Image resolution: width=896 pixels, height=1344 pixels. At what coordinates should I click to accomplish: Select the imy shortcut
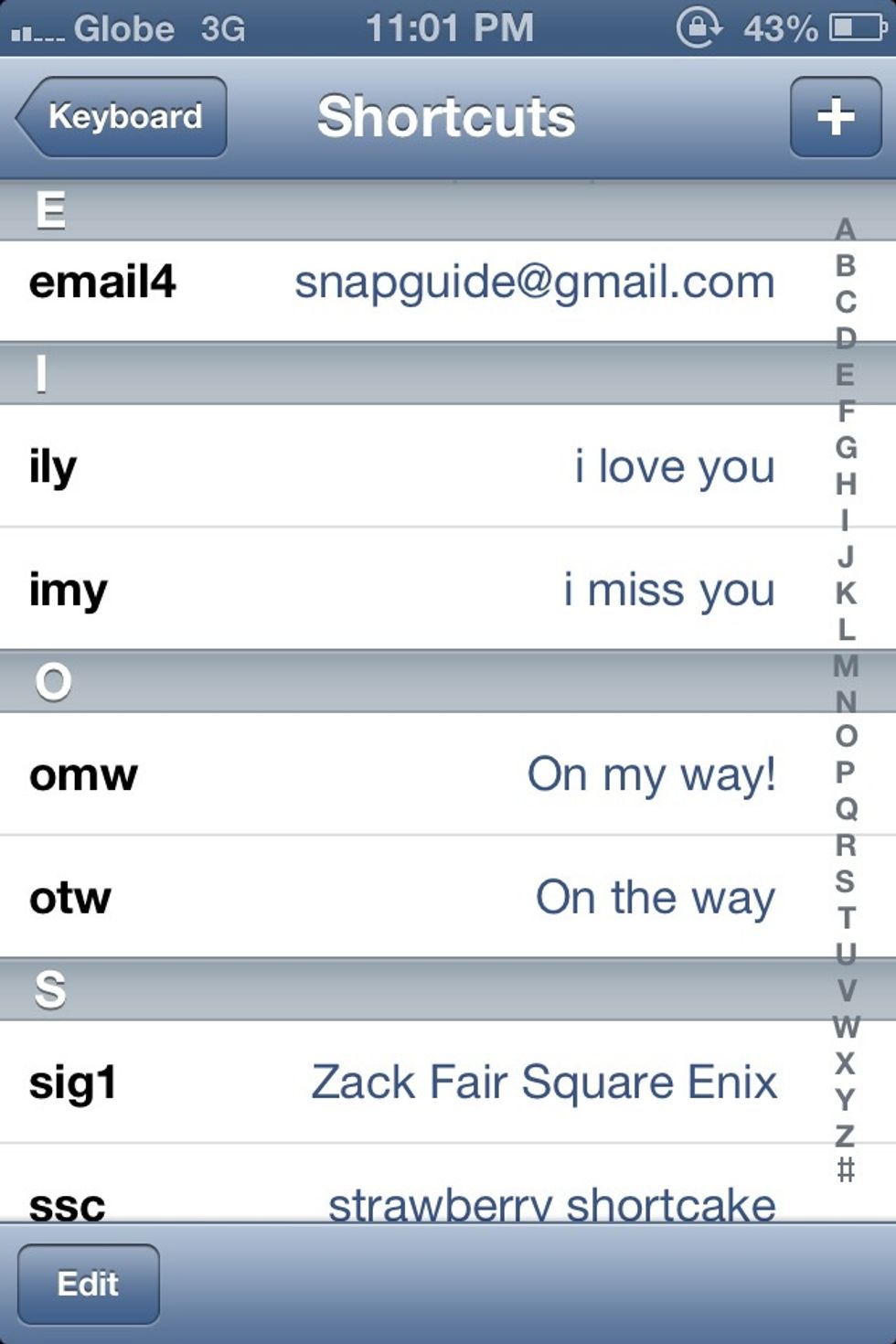[x=402, y=590]
